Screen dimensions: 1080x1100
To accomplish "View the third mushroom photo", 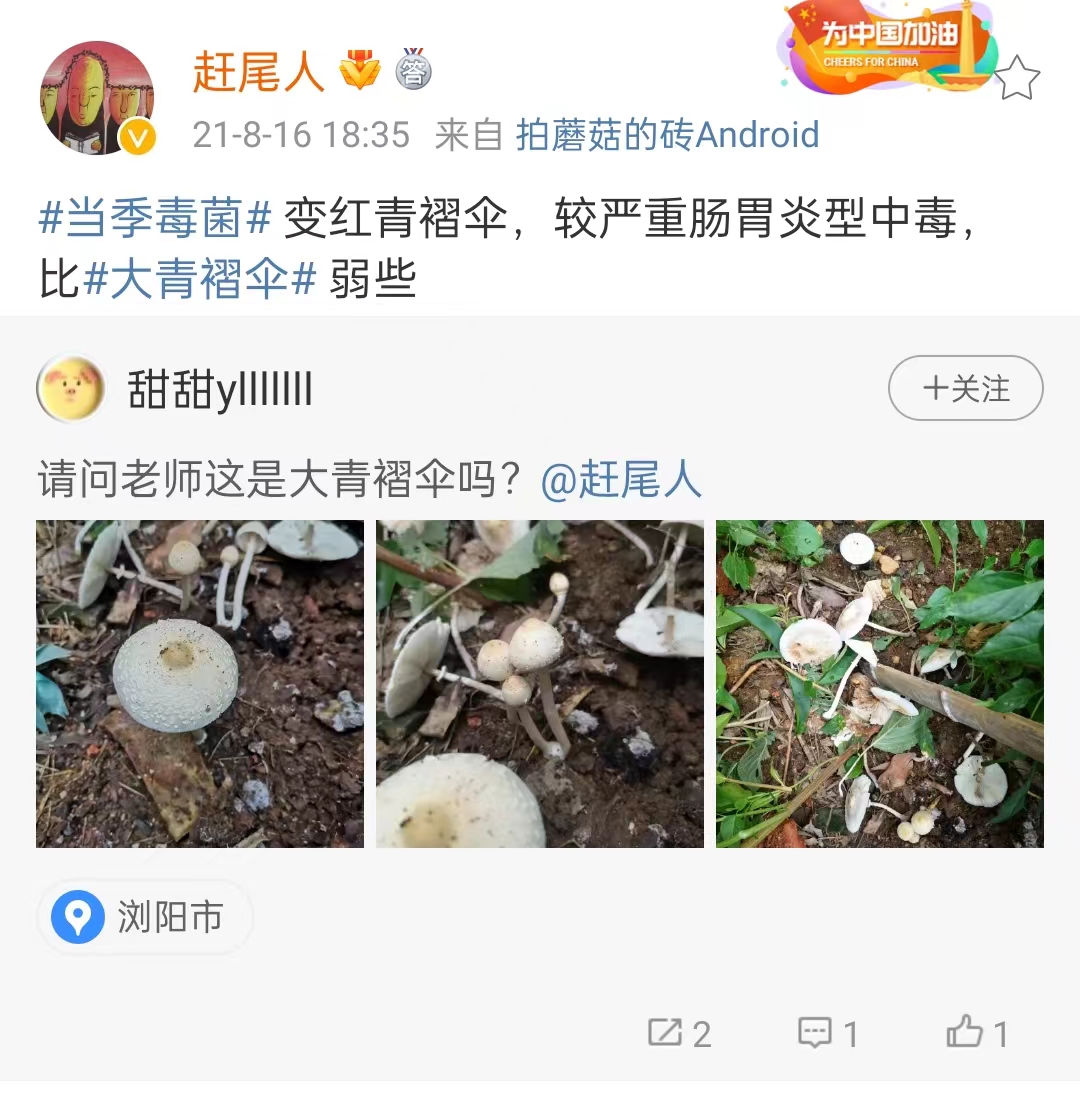I will (880, 684).
